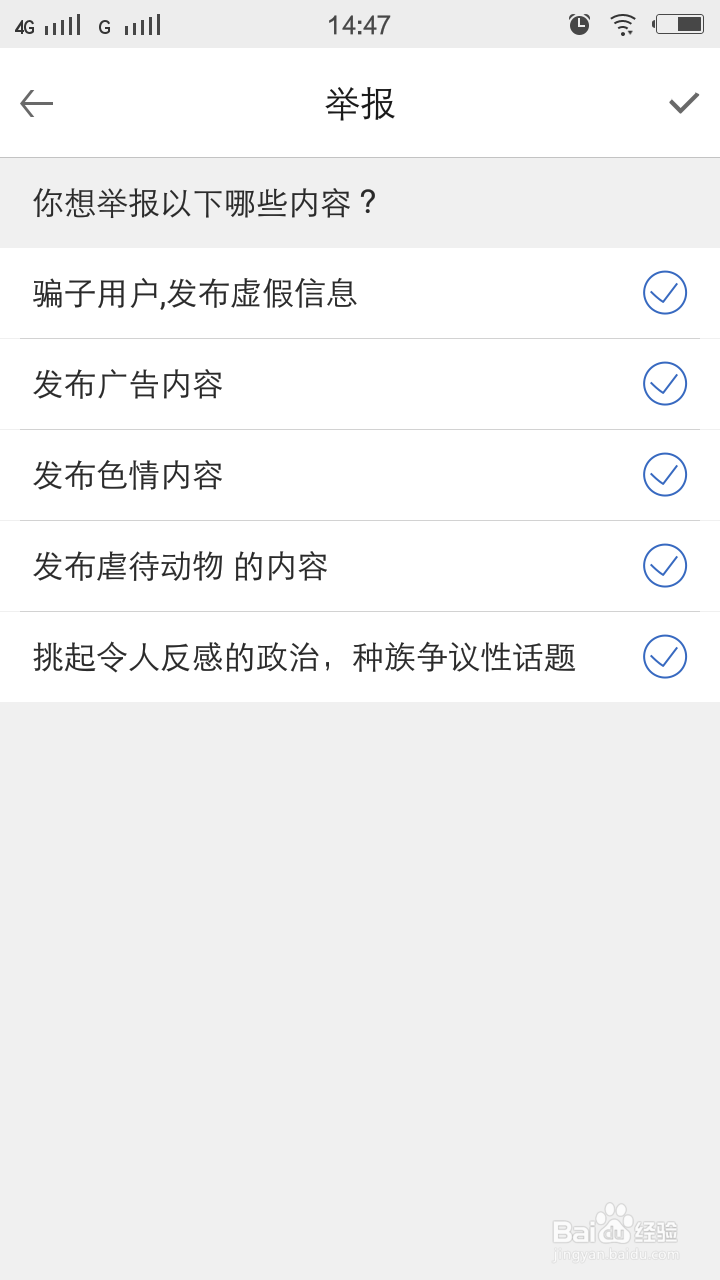The image size is (720, 1280).
Task: Toggle the 发布虐待动物 的内容 checkbox
Action: pos(664,566)
